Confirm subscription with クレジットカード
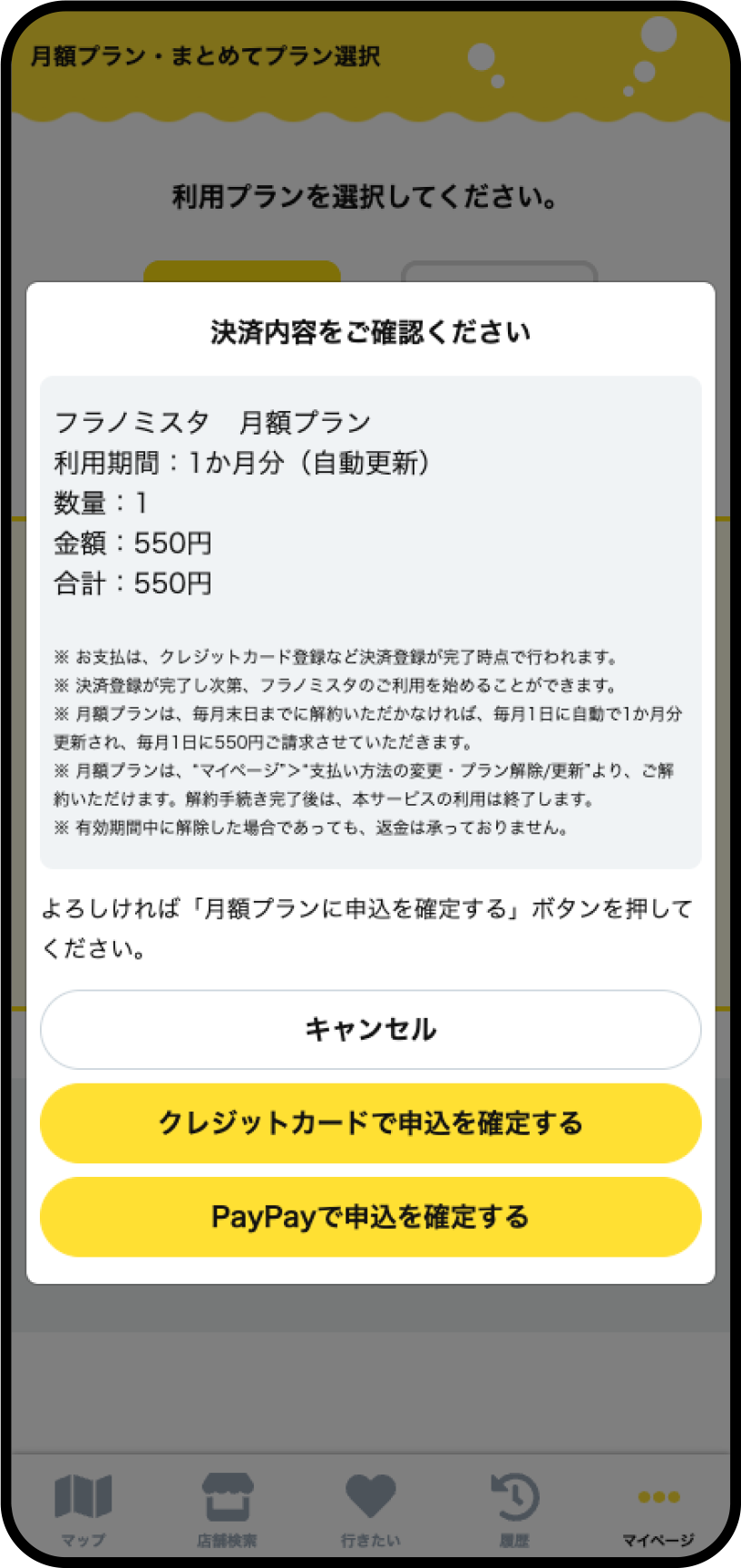Viewport: 741px width, 1568px height. (370, 1123)
